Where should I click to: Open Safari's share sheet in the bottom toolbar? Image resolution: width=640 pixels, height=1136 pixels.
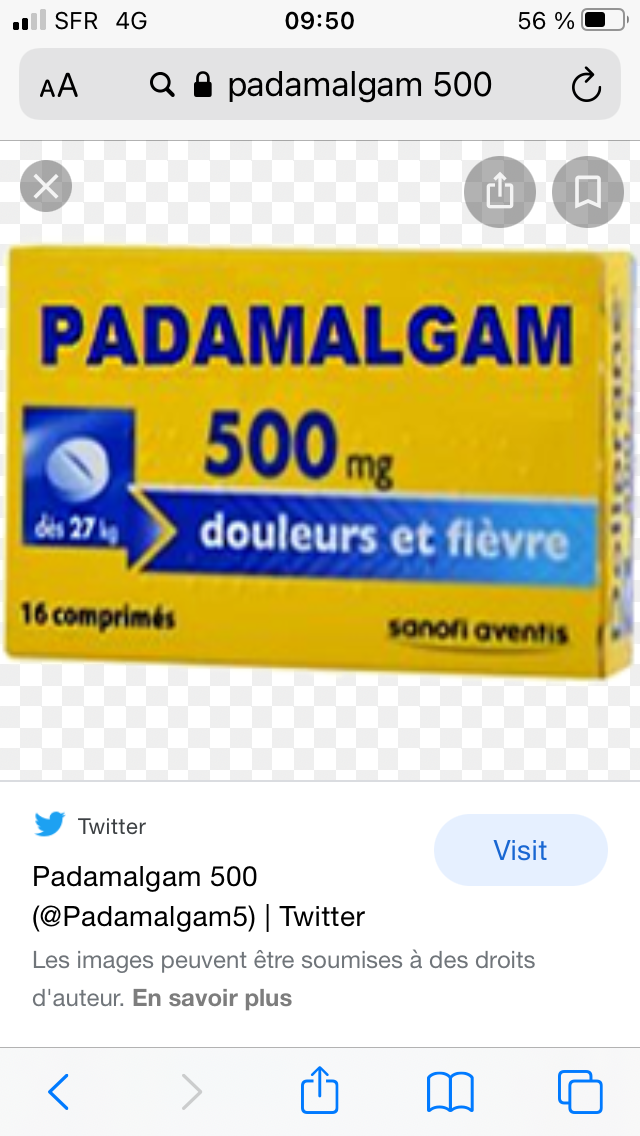320,1089
